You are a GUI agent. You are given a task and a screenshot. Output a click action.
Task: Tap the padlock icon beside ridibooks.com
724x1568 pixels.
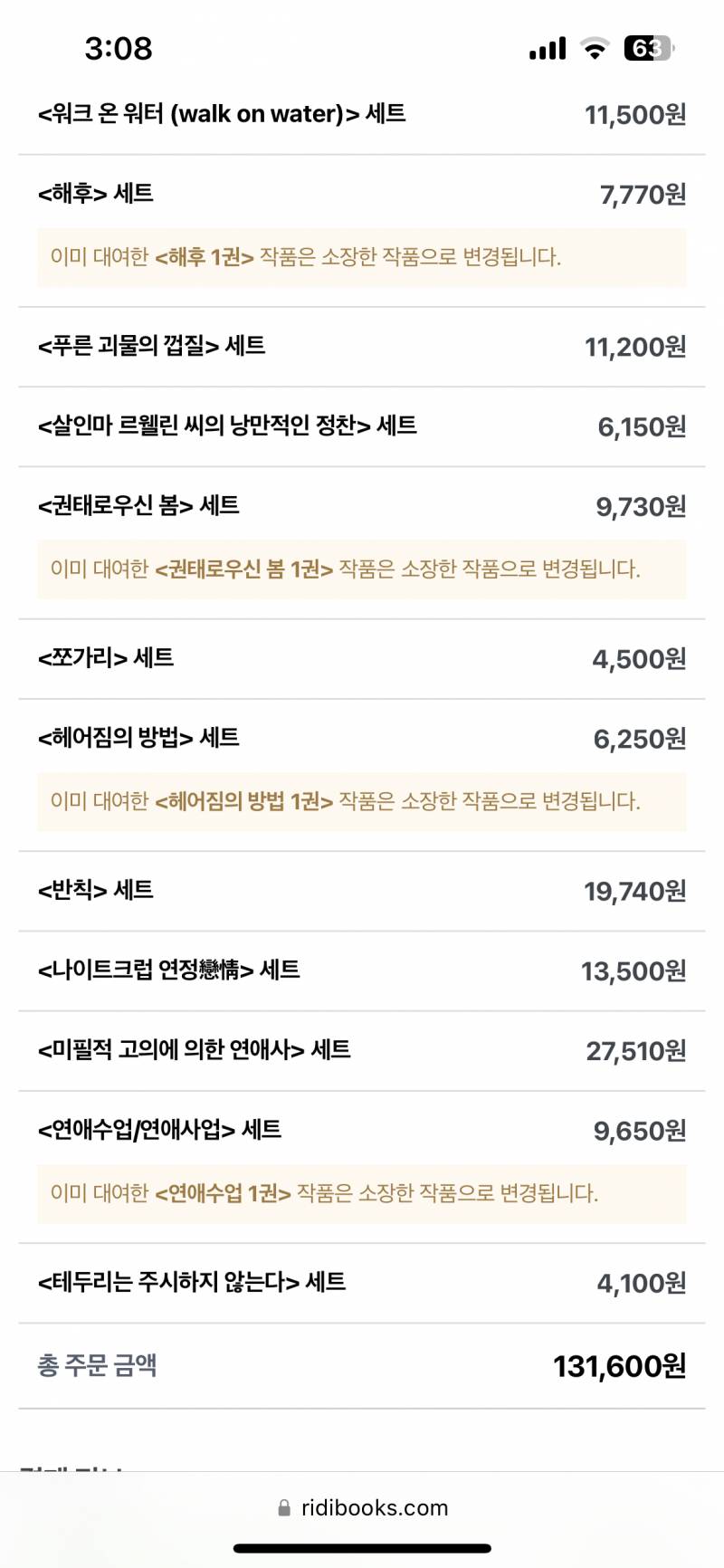pos(282,1506)
